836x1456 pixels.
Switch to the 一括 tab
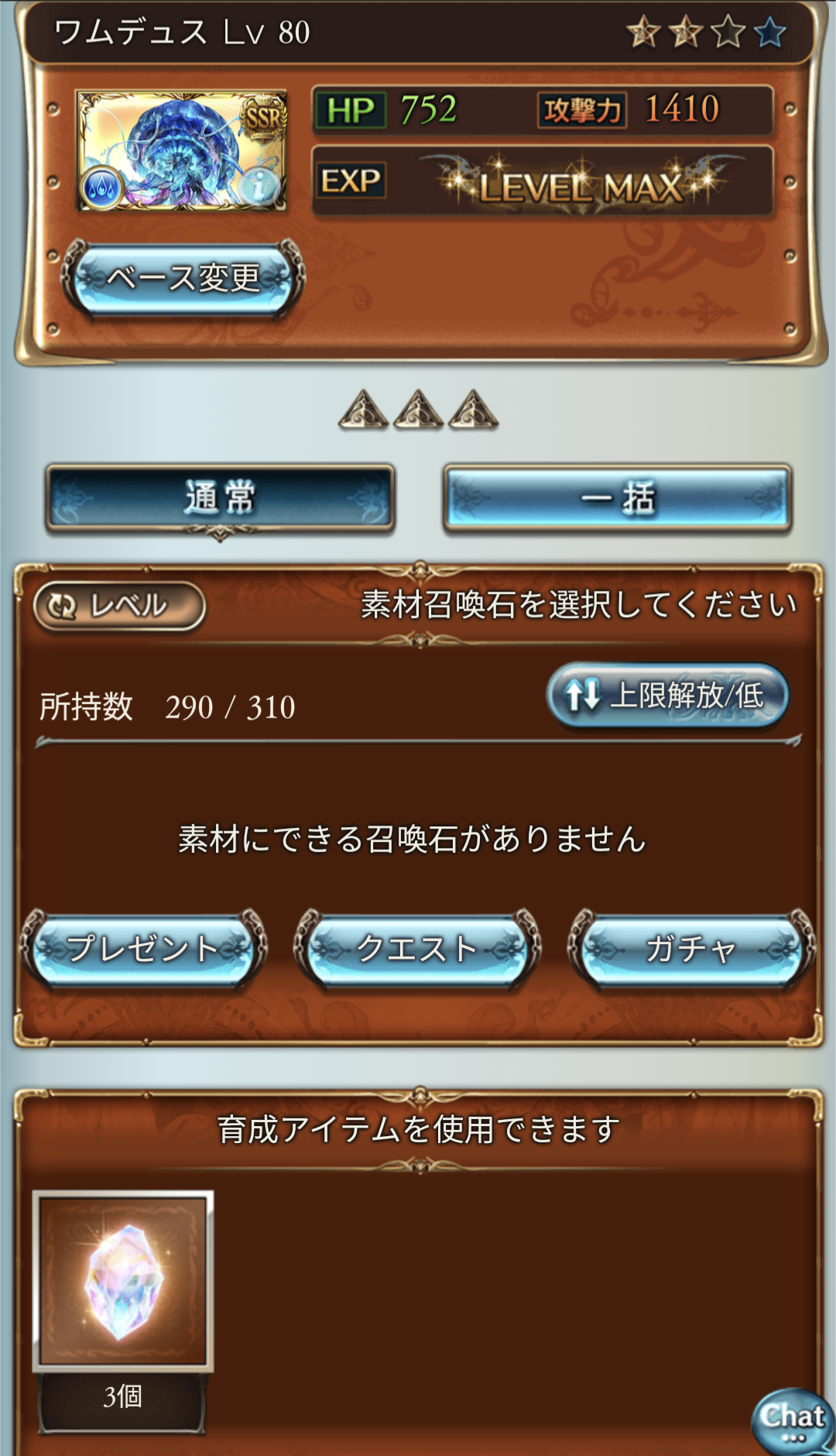617,498
